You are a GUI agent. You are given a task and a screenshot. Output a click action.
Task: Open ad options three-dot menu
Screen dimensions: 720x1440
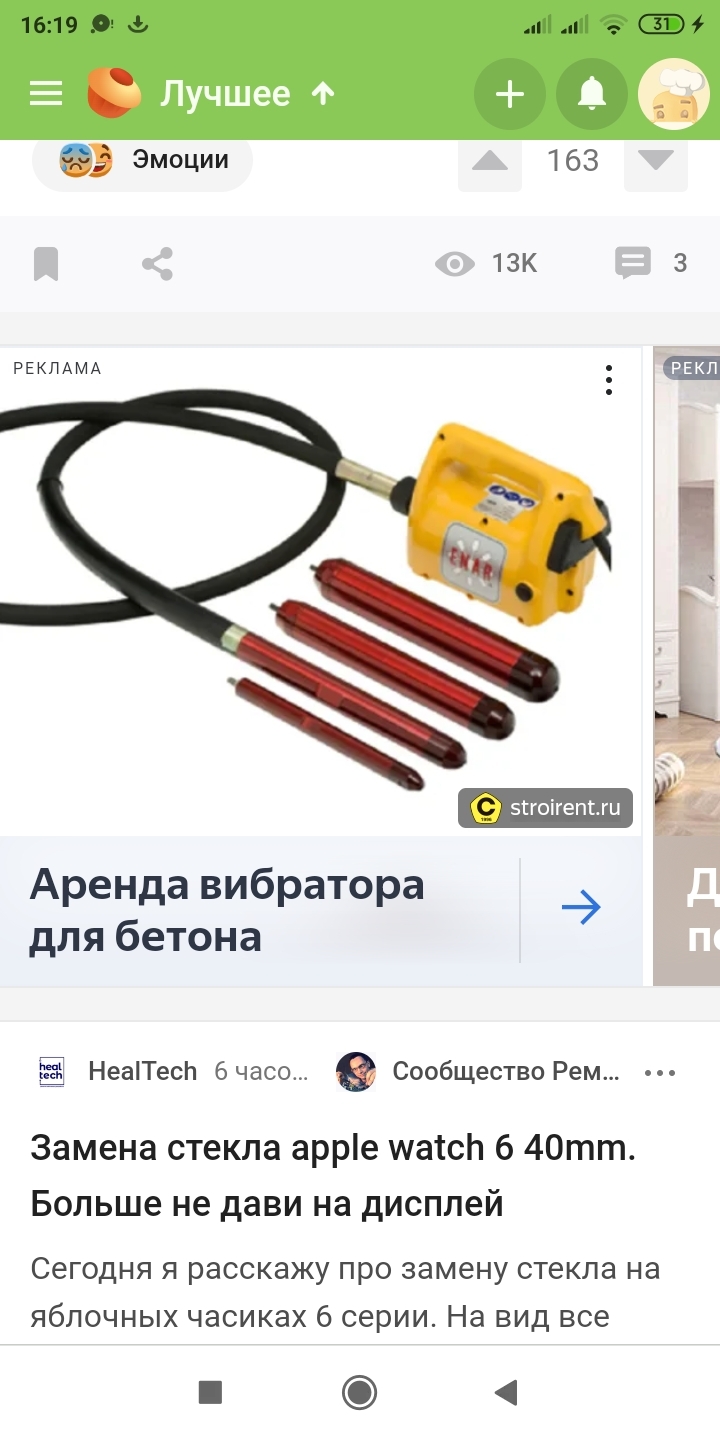[x=608, y=380]
